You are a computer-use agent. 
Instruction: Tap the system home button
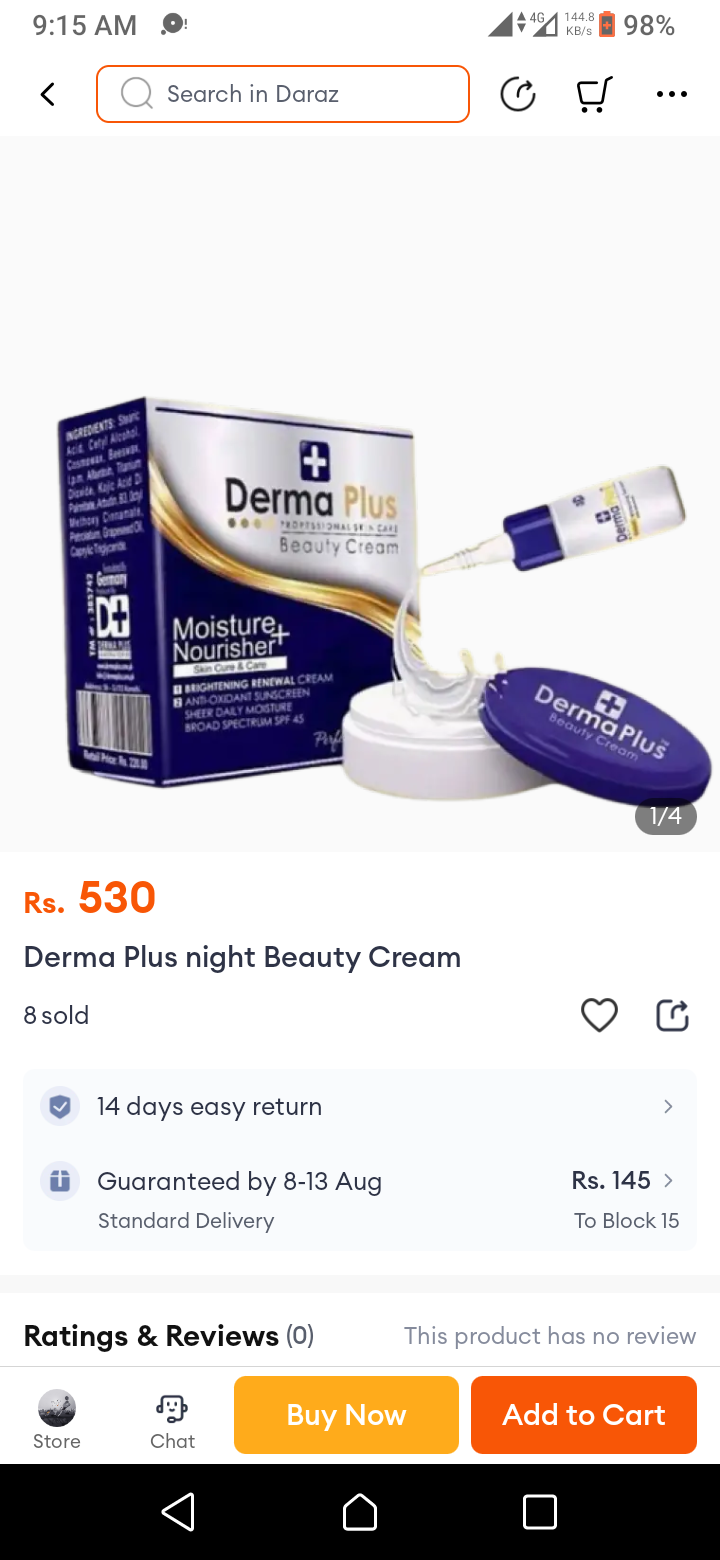360,1512
